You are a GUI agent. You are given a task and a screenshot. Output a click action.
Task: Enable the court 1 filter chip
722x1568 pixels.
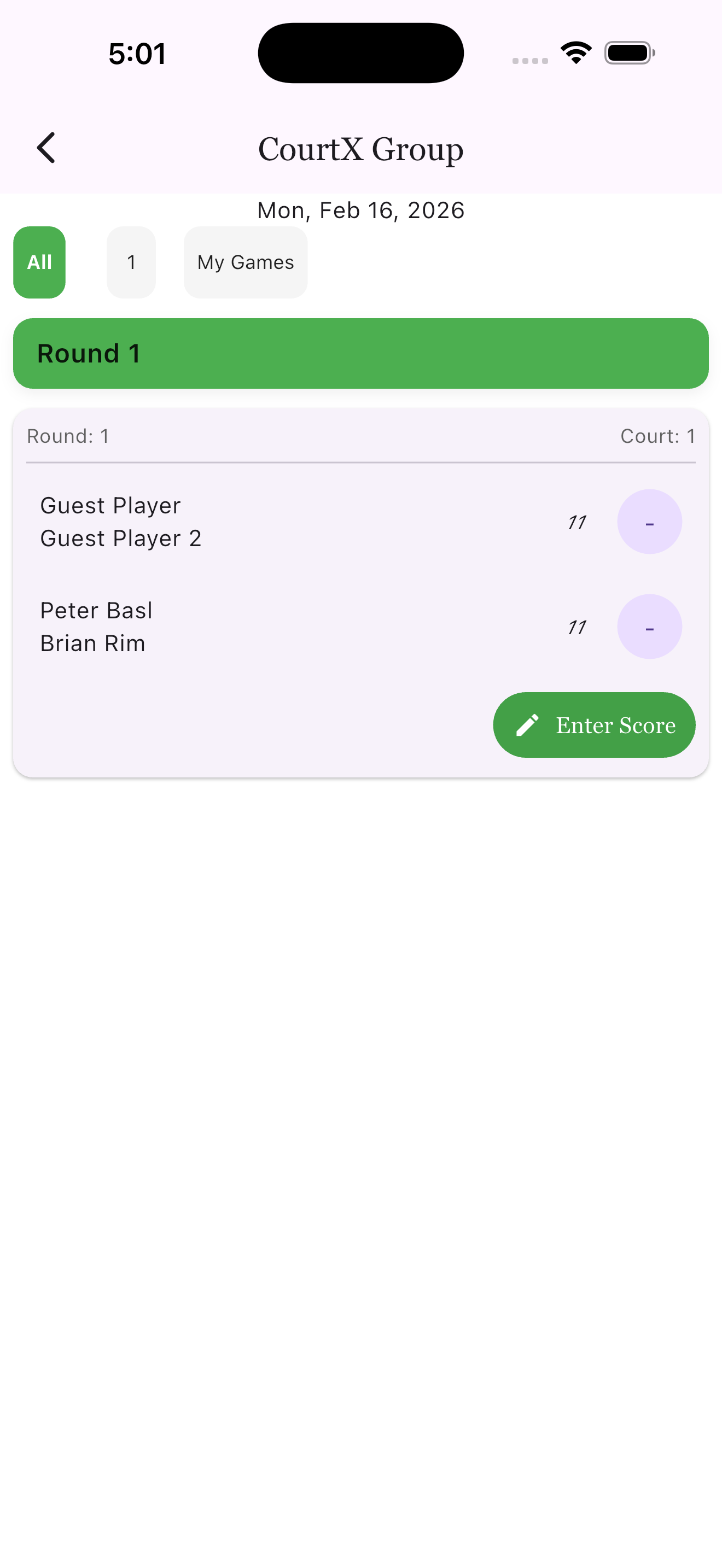pos(131,262)
